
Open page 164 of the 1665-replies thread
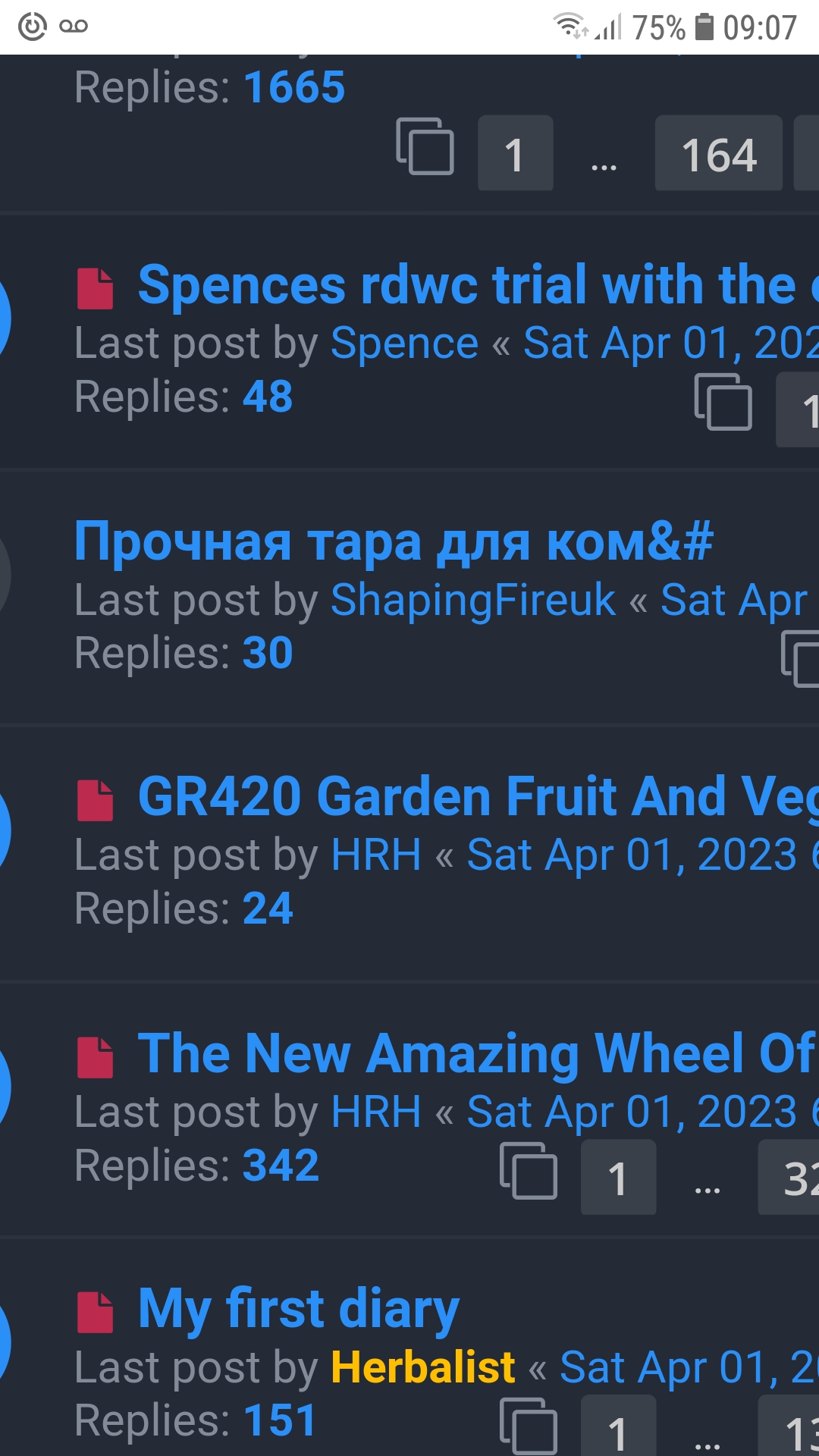click(x=718, y=154)
